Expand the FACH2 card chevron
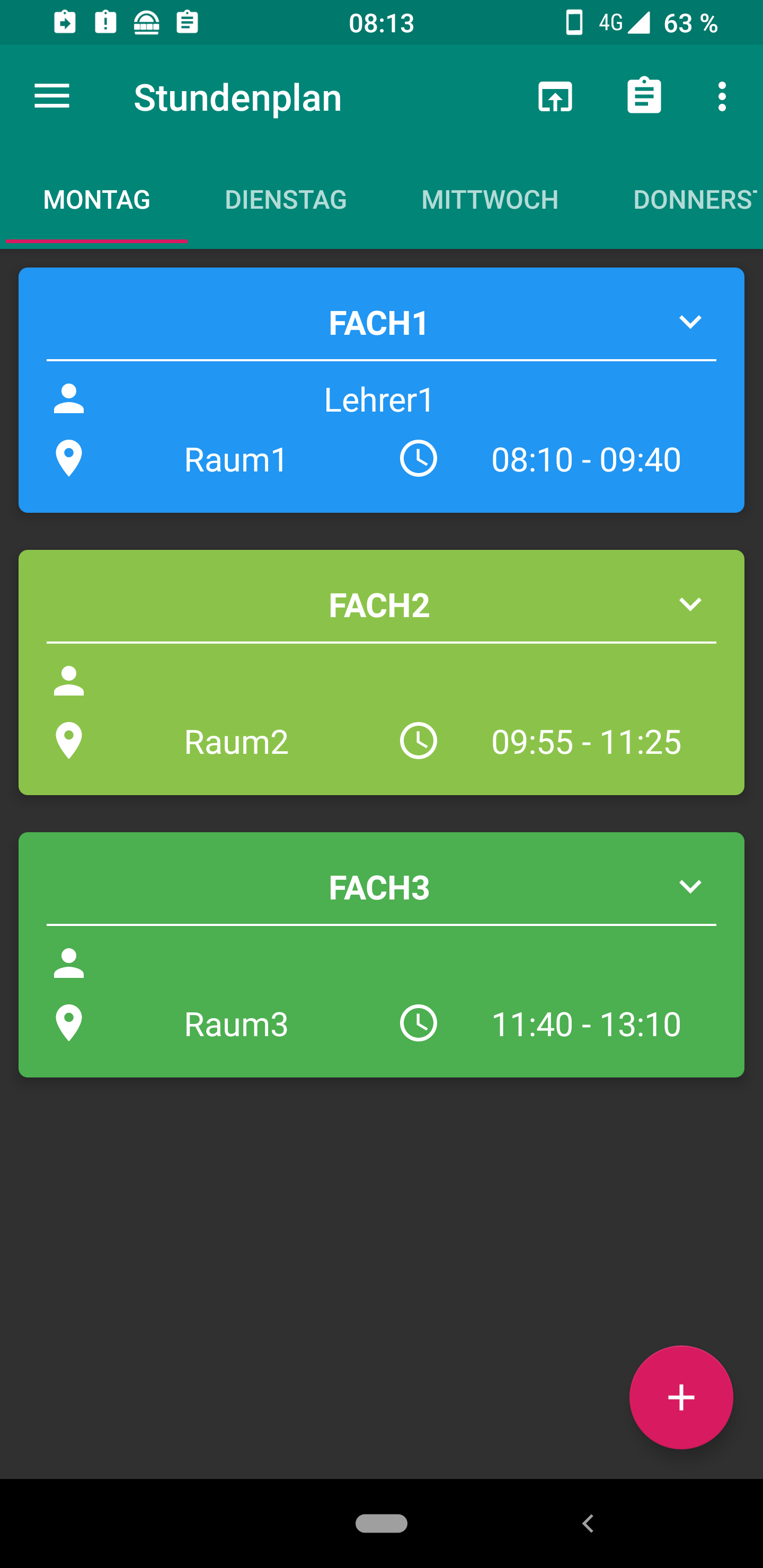The width and height of the screenshot is (763, 1568). click(x=690, y=604)
